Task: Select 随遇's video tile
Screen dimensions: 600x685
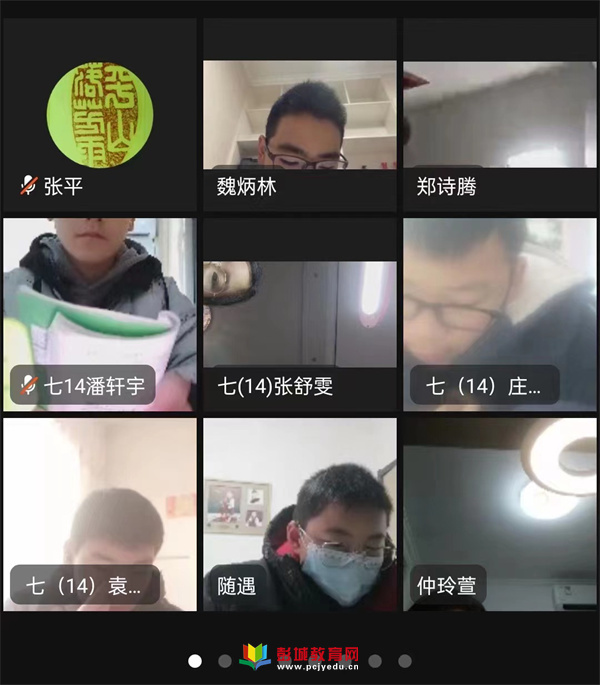Action: pos(300,515)
